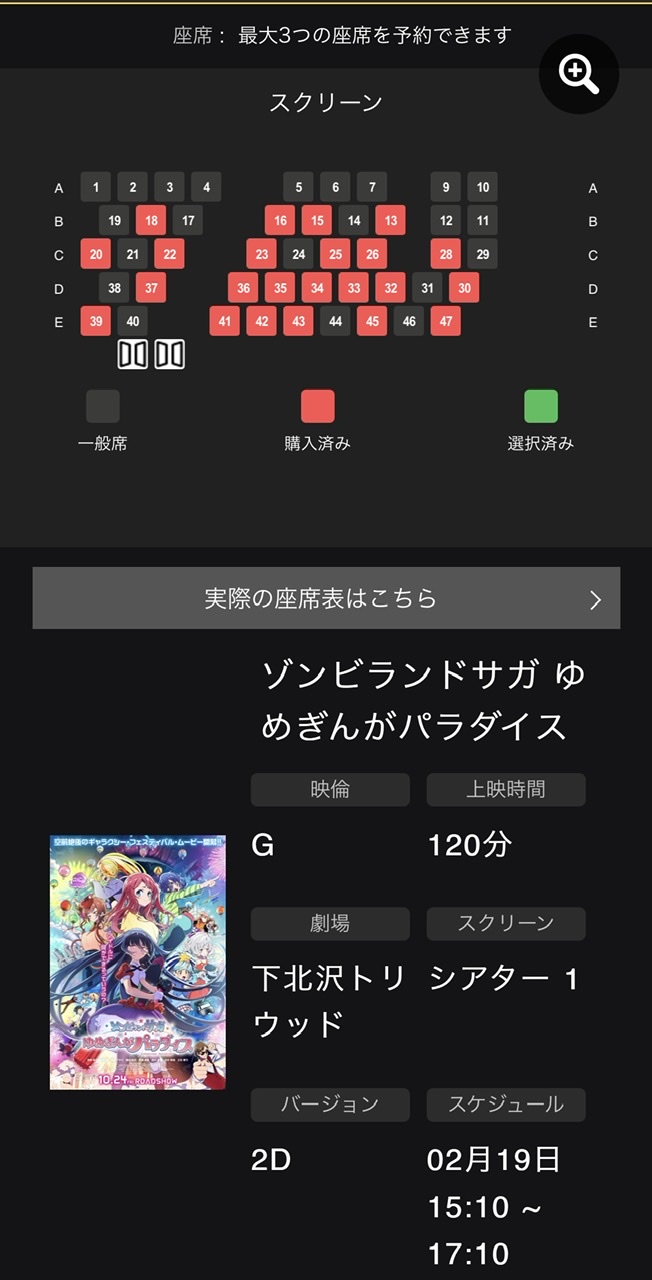This screenshot has width=652, height=1280.
Task: Select seat 21 in row C
Action: [133, 255]
